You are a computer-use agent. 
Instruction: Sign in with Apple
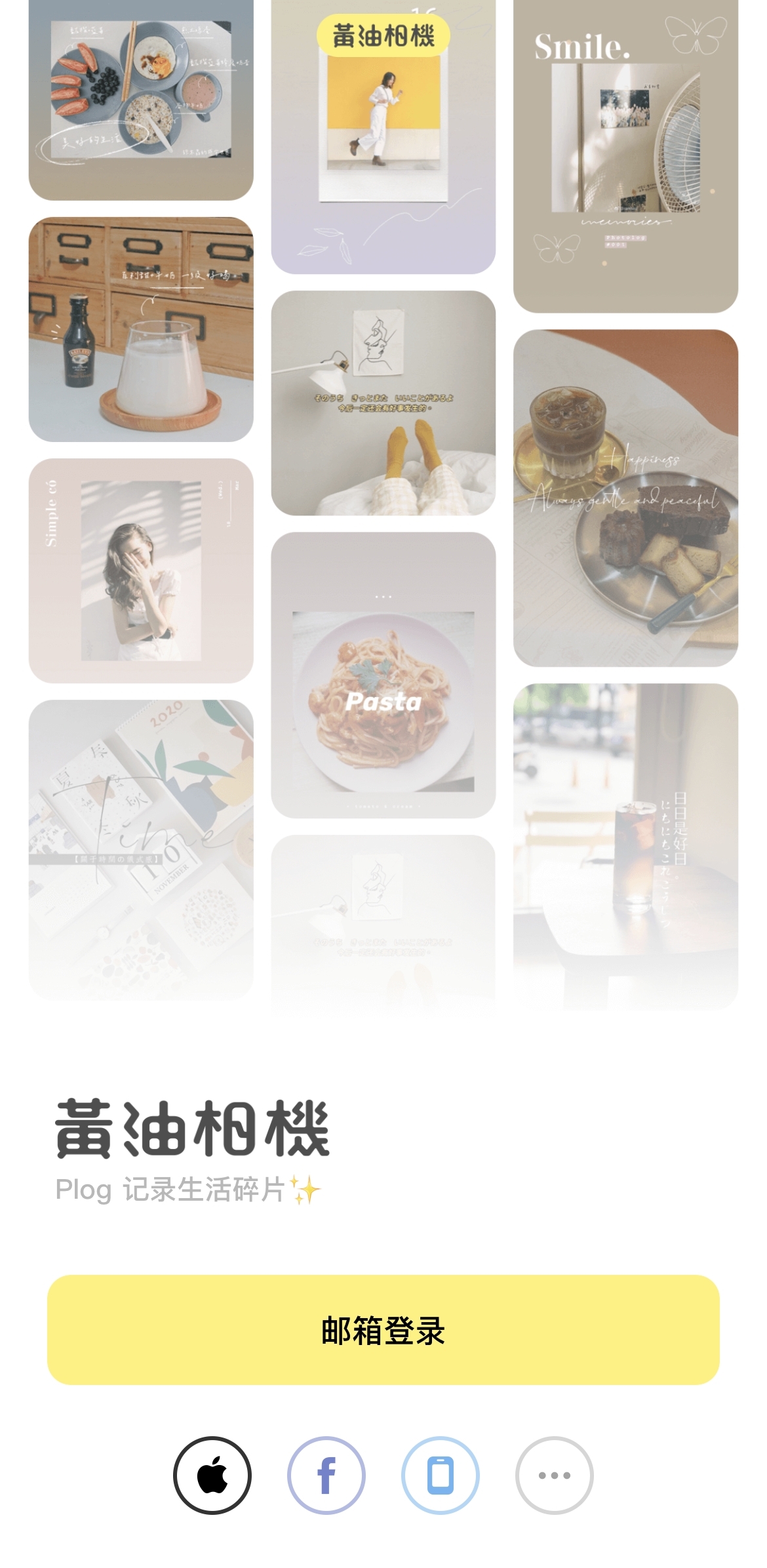pos(212,1476)
